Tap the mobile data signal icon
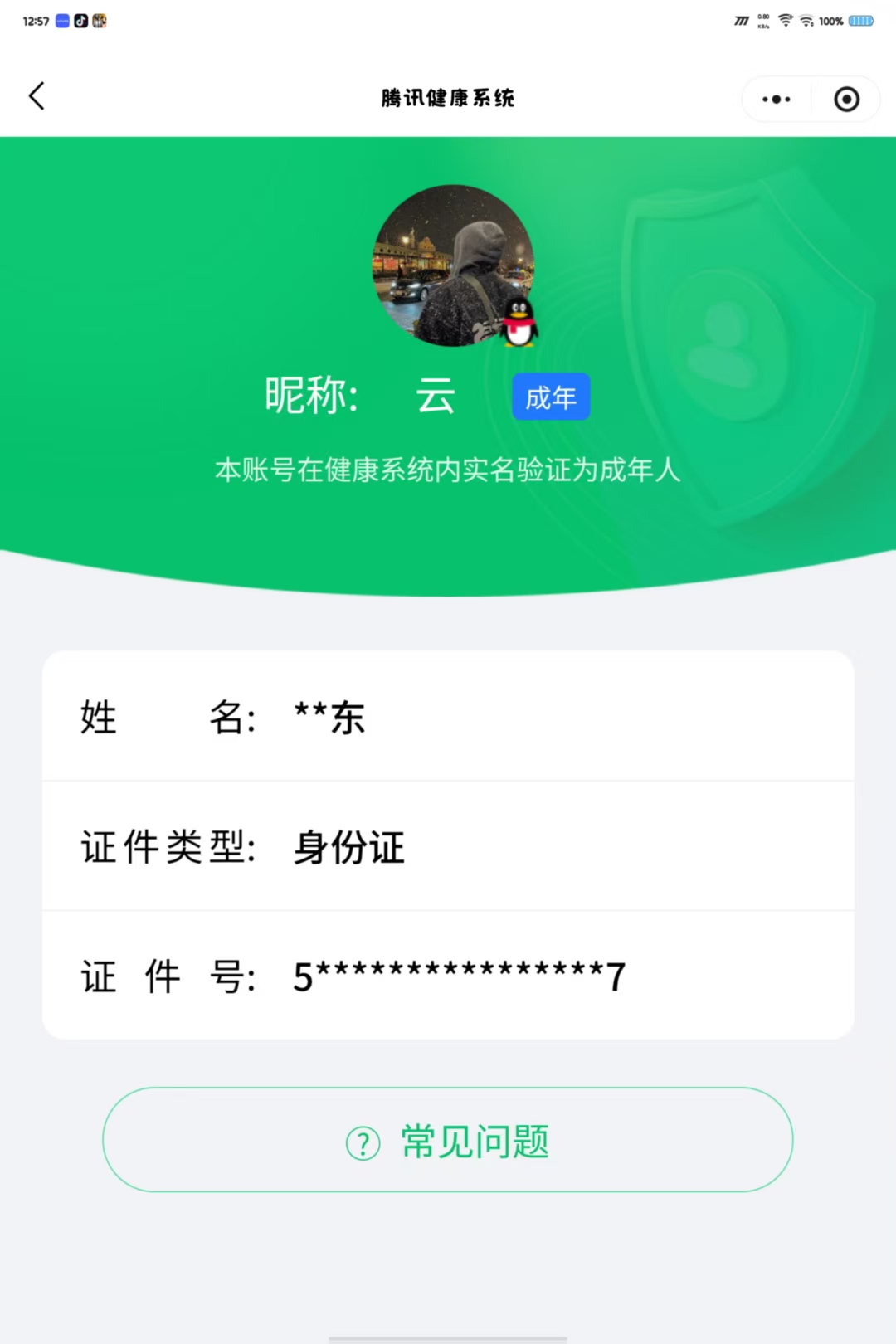 [741, 21]
